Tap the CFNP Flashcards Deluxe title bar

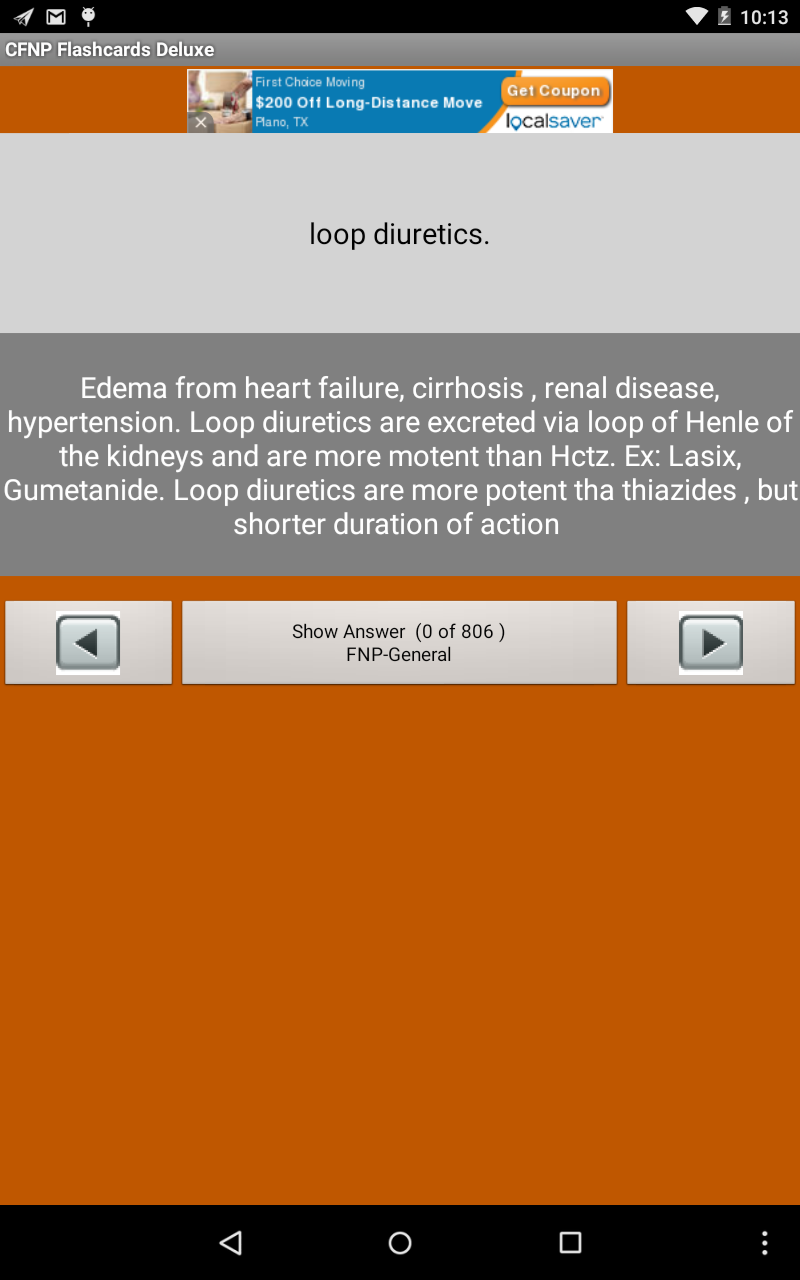[110, 48]
